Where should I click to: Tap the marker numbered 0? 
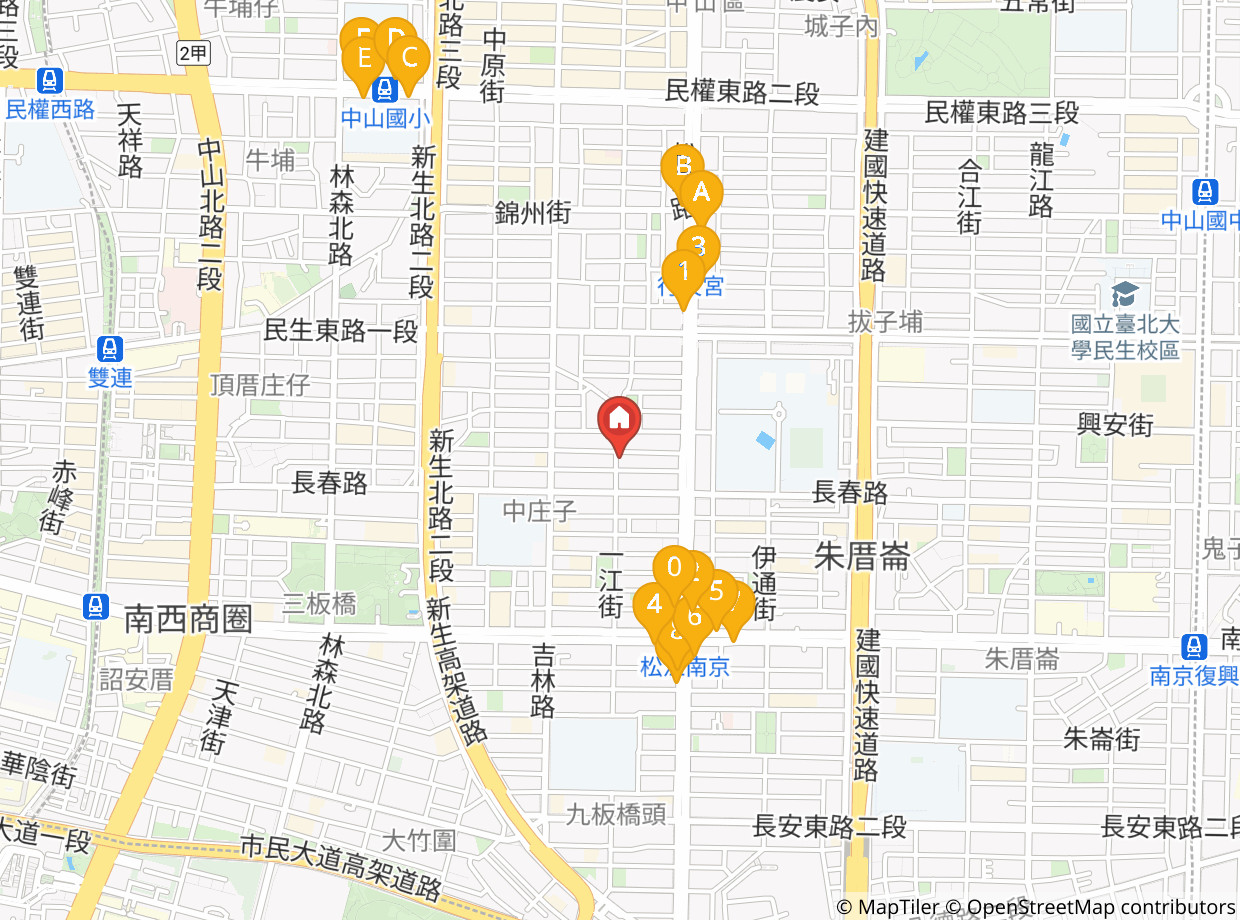click(673, 567)
